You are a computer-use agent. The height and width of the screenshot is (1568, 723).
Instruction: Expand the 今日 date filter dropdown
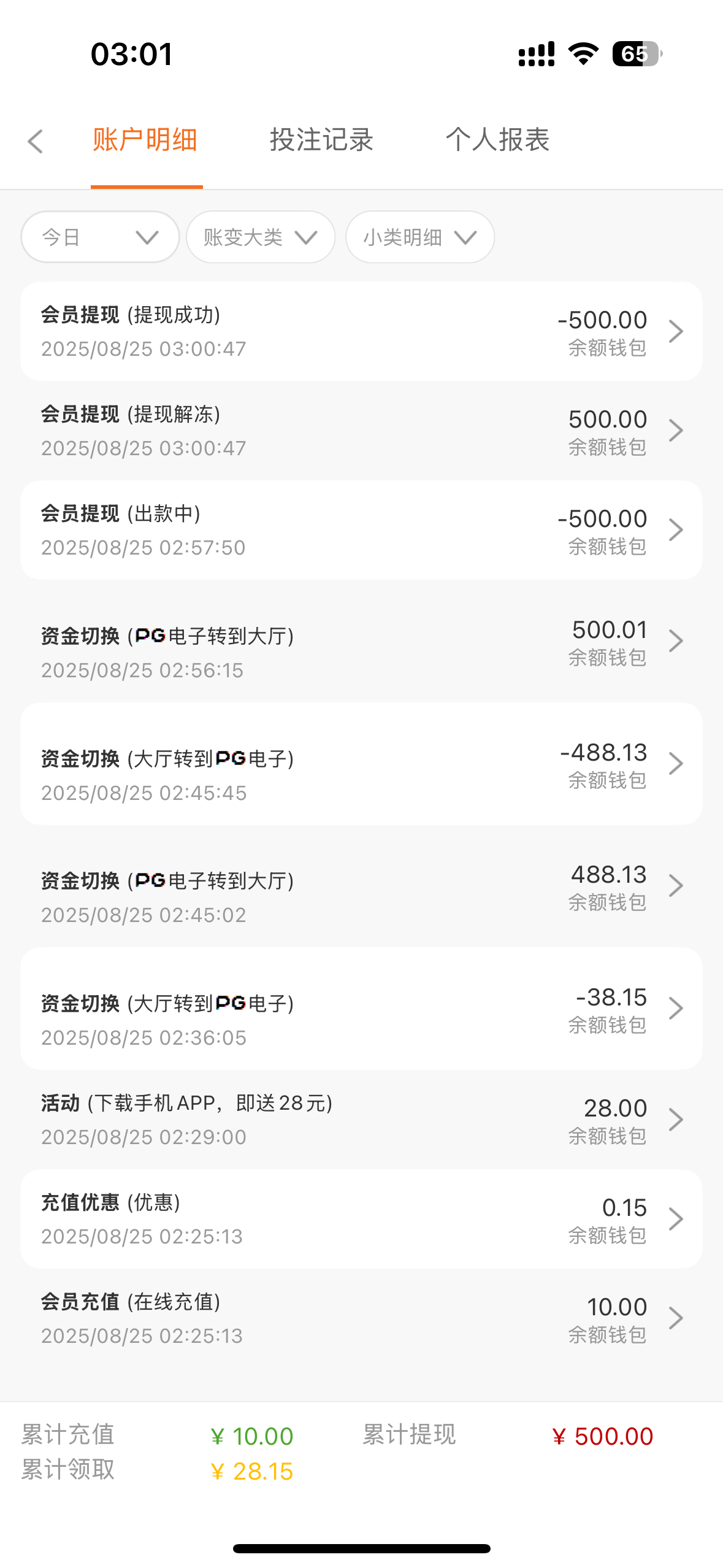100,237
